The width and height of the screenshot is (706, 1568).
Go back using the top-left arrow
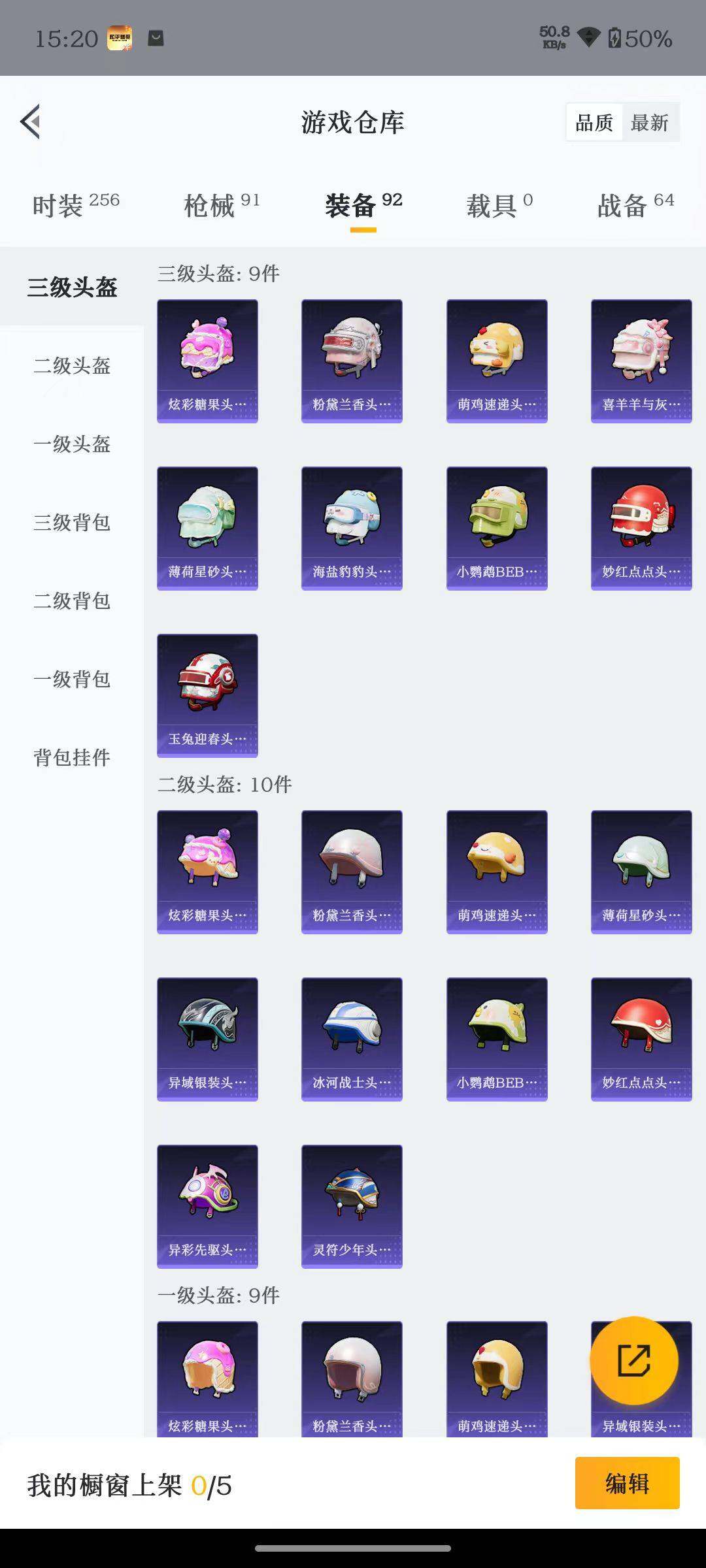pos(31,122)
